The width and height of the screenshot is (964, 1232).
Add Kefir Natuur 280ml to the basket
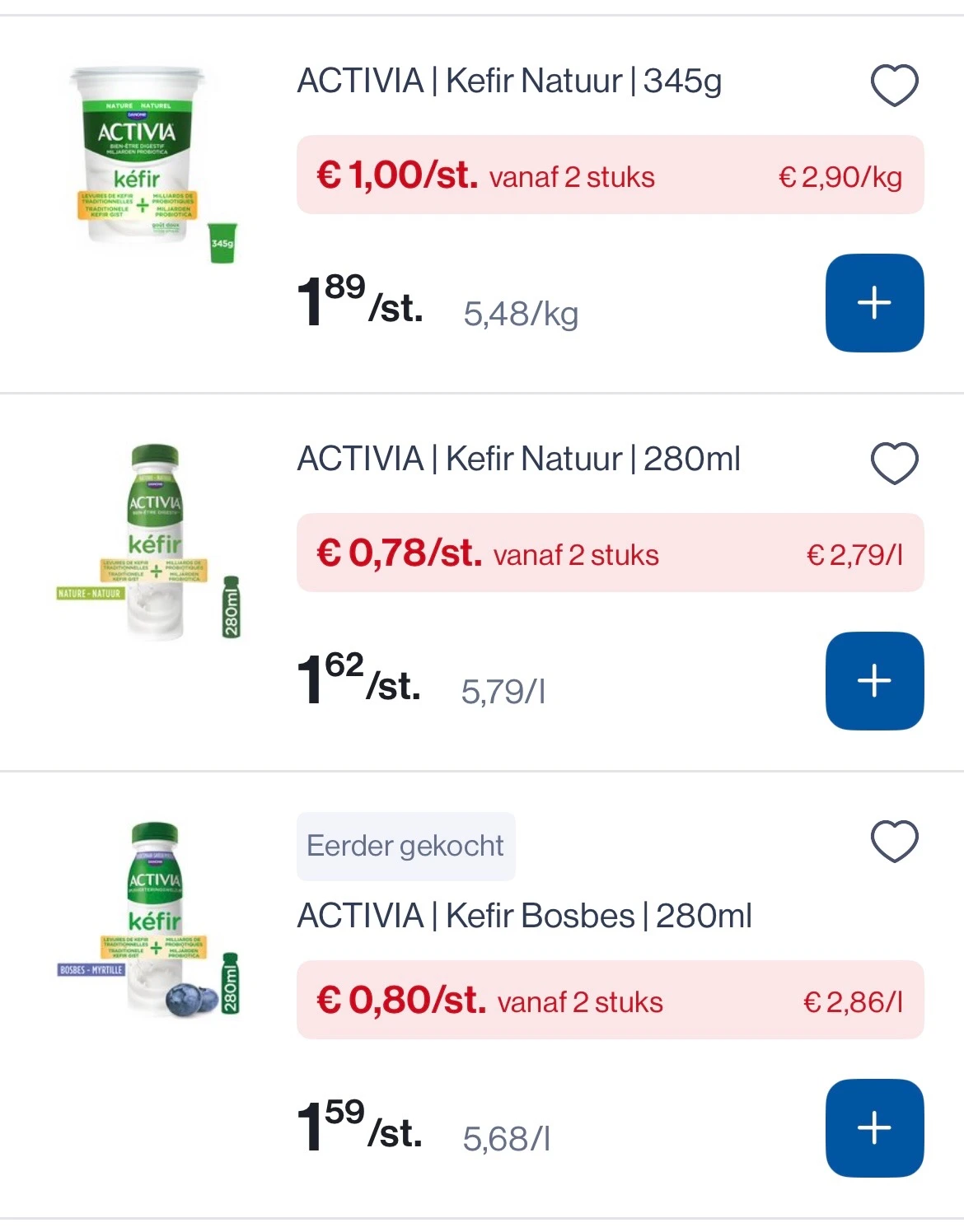(x=874, y=681)
